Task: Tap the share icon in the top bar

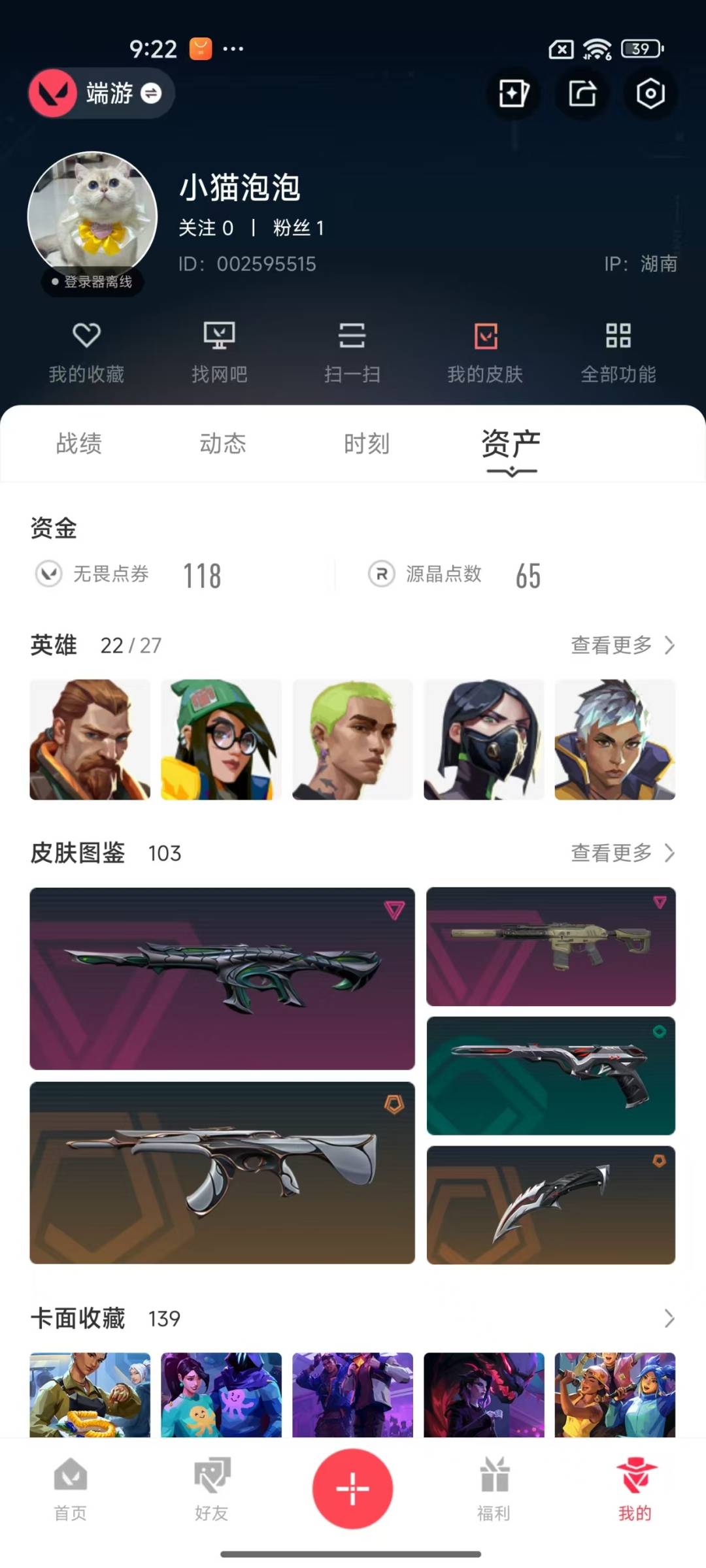Action: (x=582, y=93)
